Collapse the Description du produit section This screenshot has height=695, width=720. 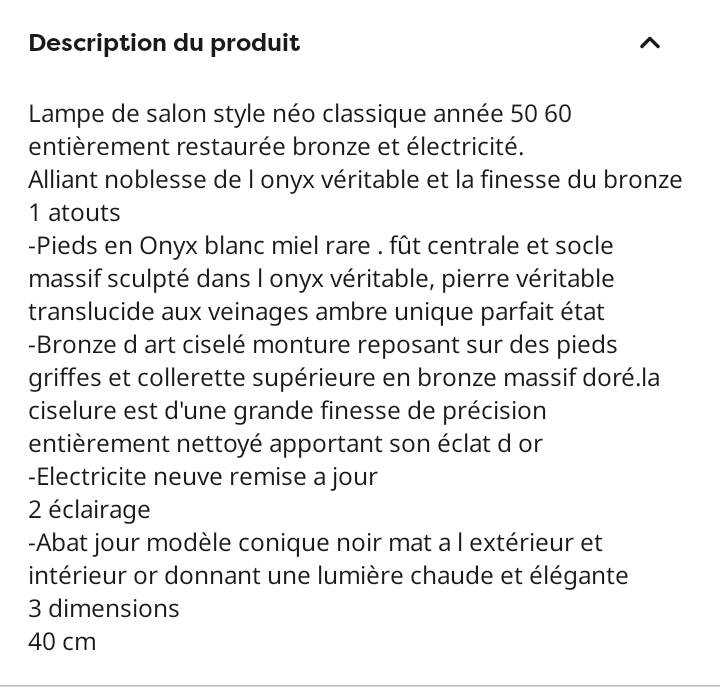pyautogui.click(x=650, y=43)
